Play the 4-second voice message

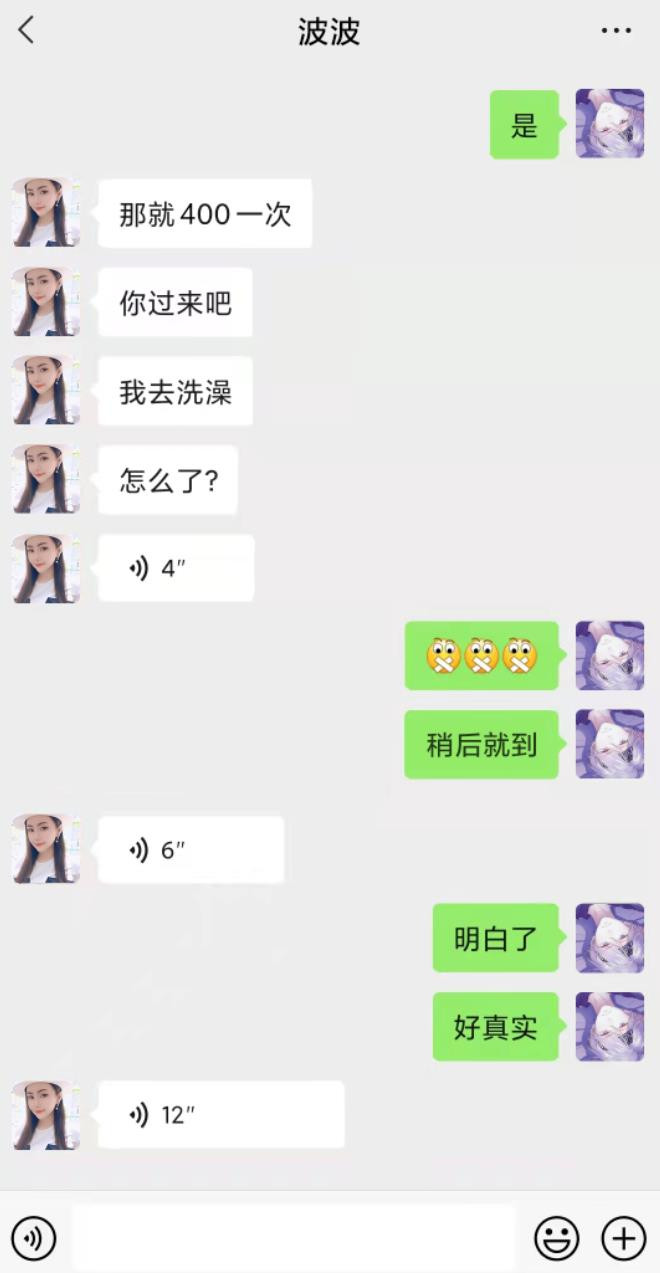click(176, 568)
